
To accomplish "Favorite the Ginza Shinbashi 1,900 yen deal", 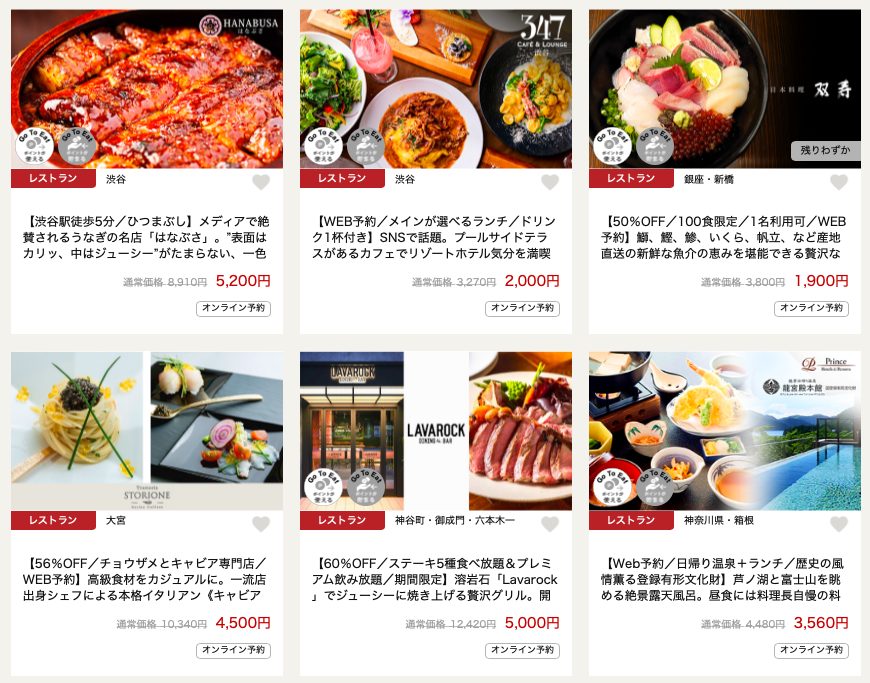I will click(839, 182).
